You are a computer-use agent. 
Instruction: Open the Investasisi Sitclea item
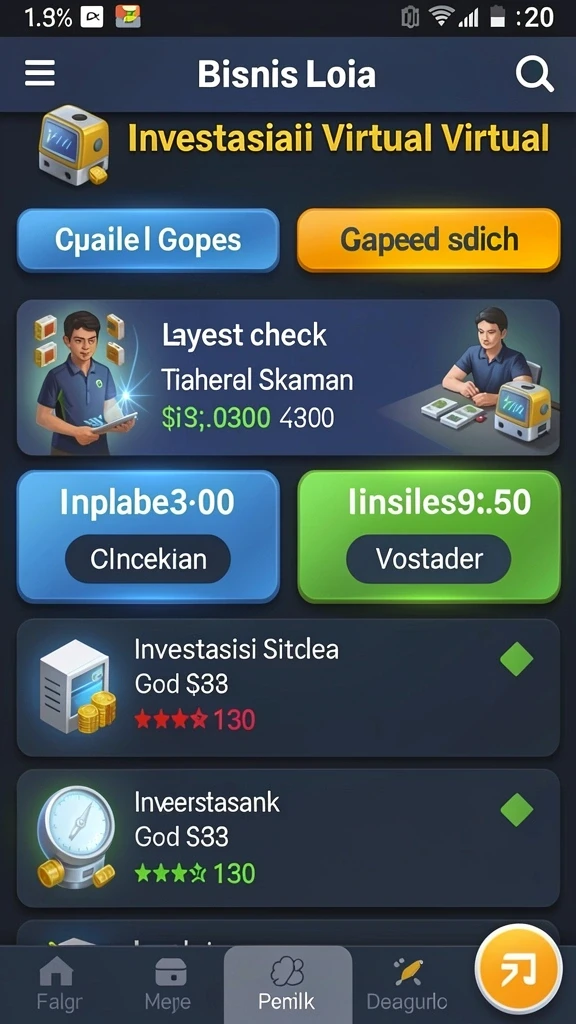pos(288,688)
